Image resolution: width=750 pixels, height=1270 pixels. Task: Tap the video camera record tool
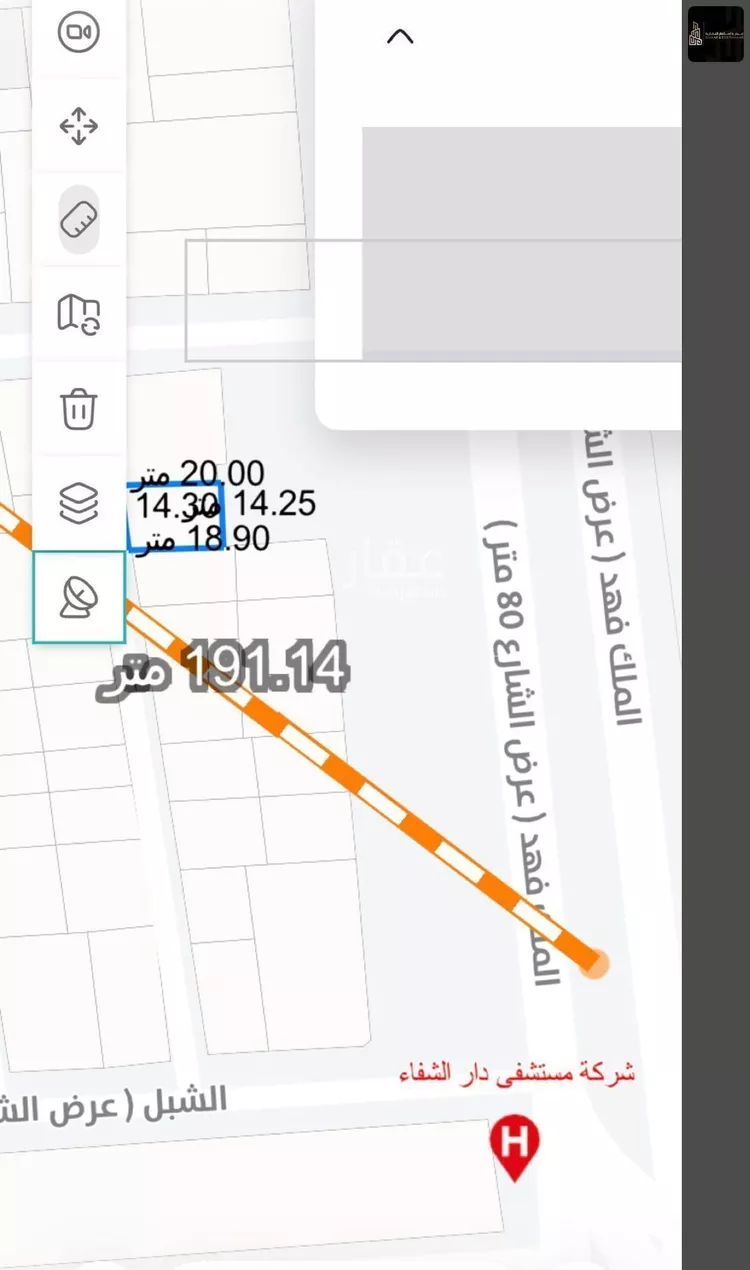click(79, 33)
